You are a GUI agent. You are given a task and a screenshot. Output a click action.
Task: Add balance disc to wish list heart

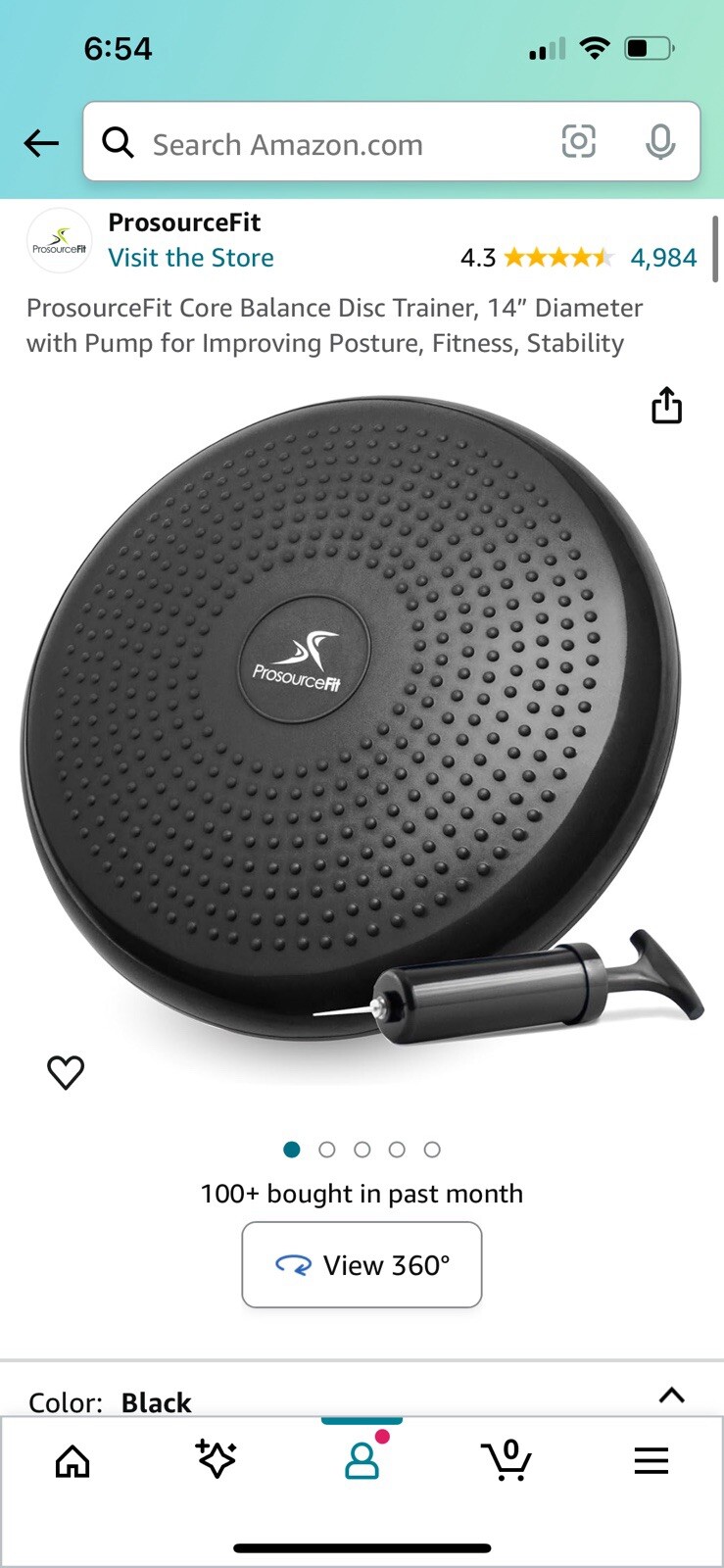[x=66, y=1072]
